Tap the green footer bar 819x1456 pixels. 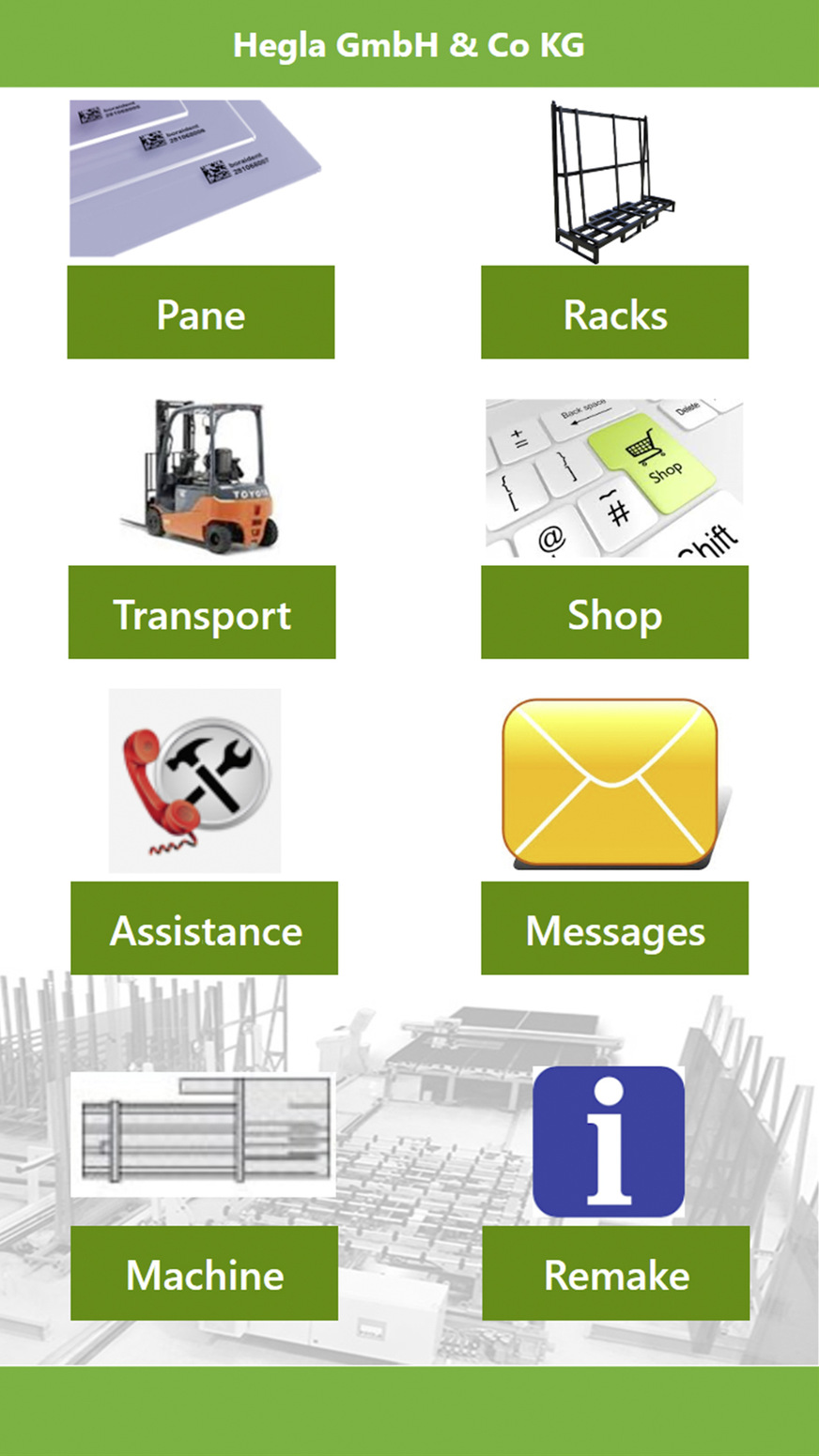[409, 1418]
